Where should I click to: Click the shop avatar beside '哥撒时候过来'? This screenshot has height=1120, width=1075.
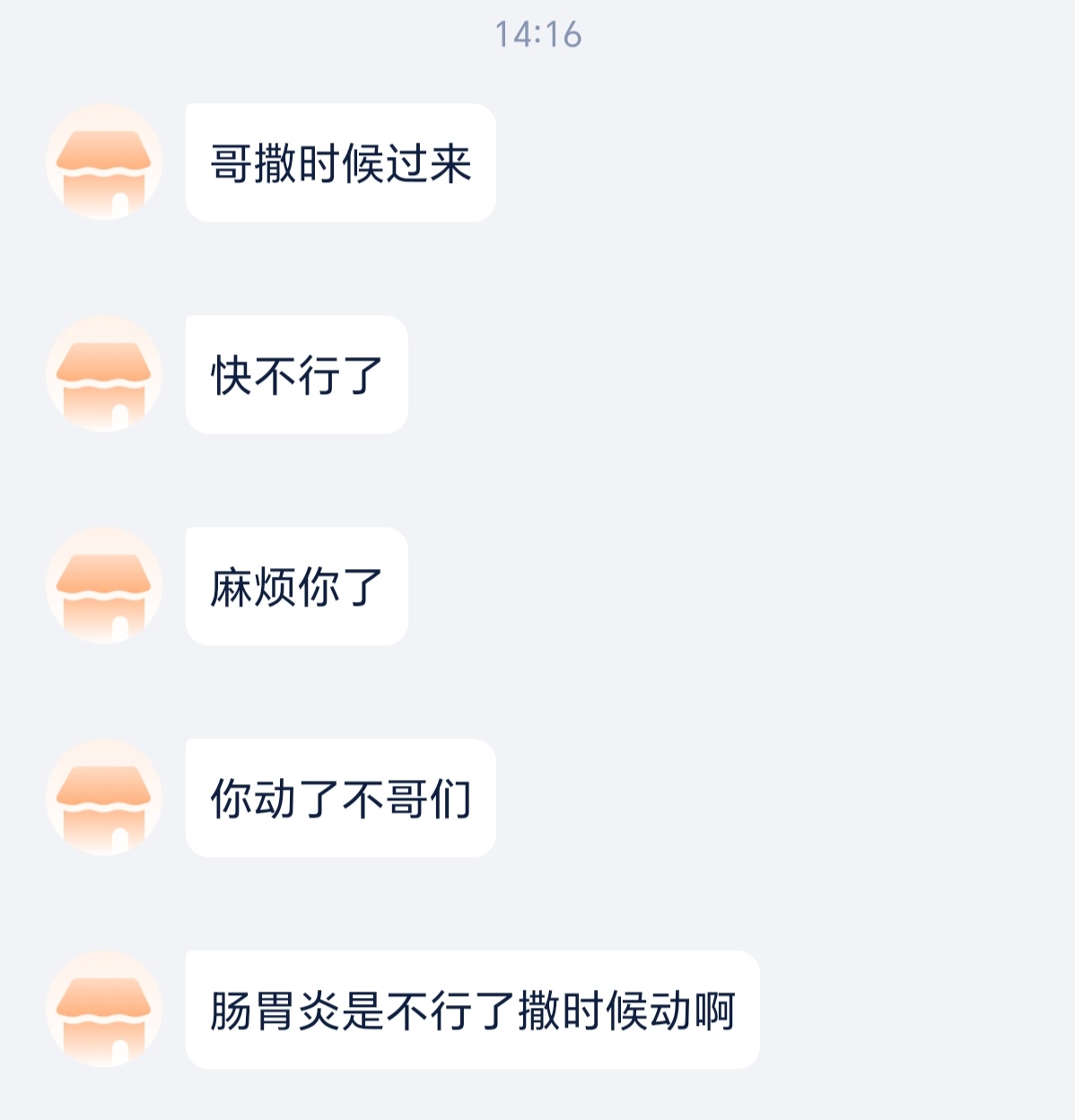point(103,163)
